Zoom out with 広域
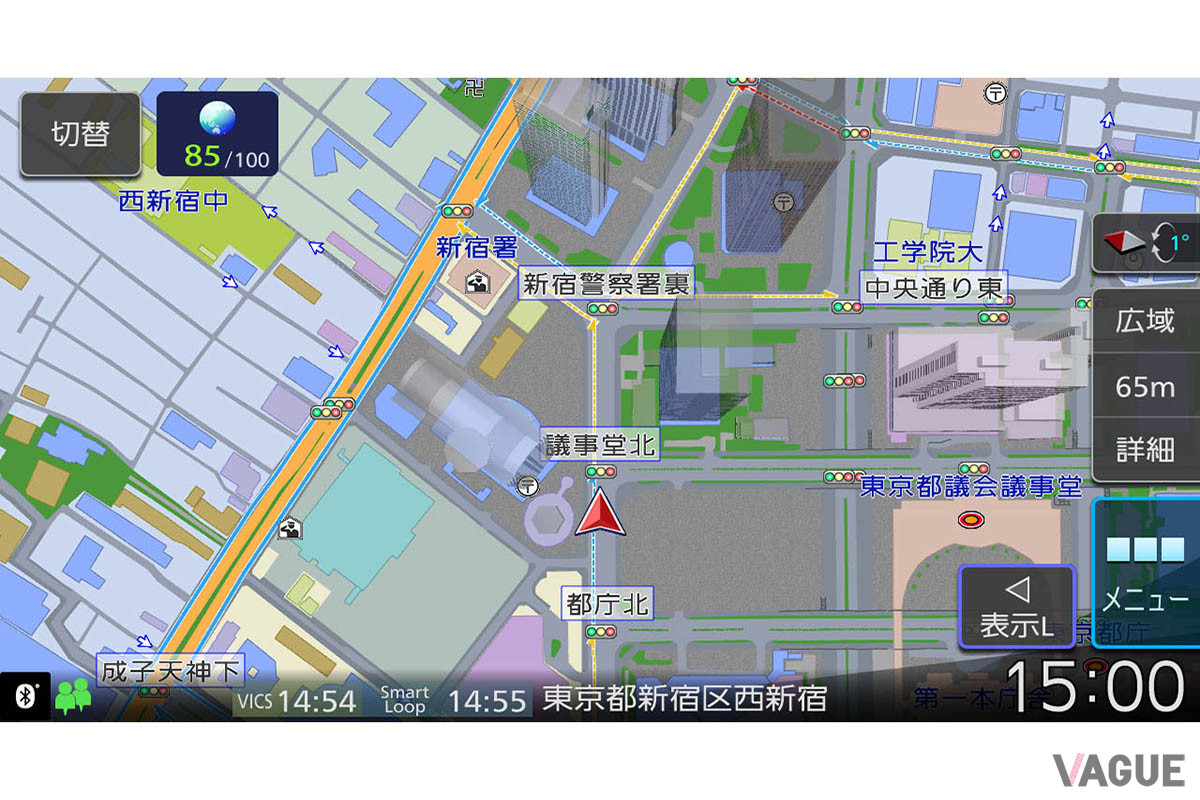 tap(1146, 322)
